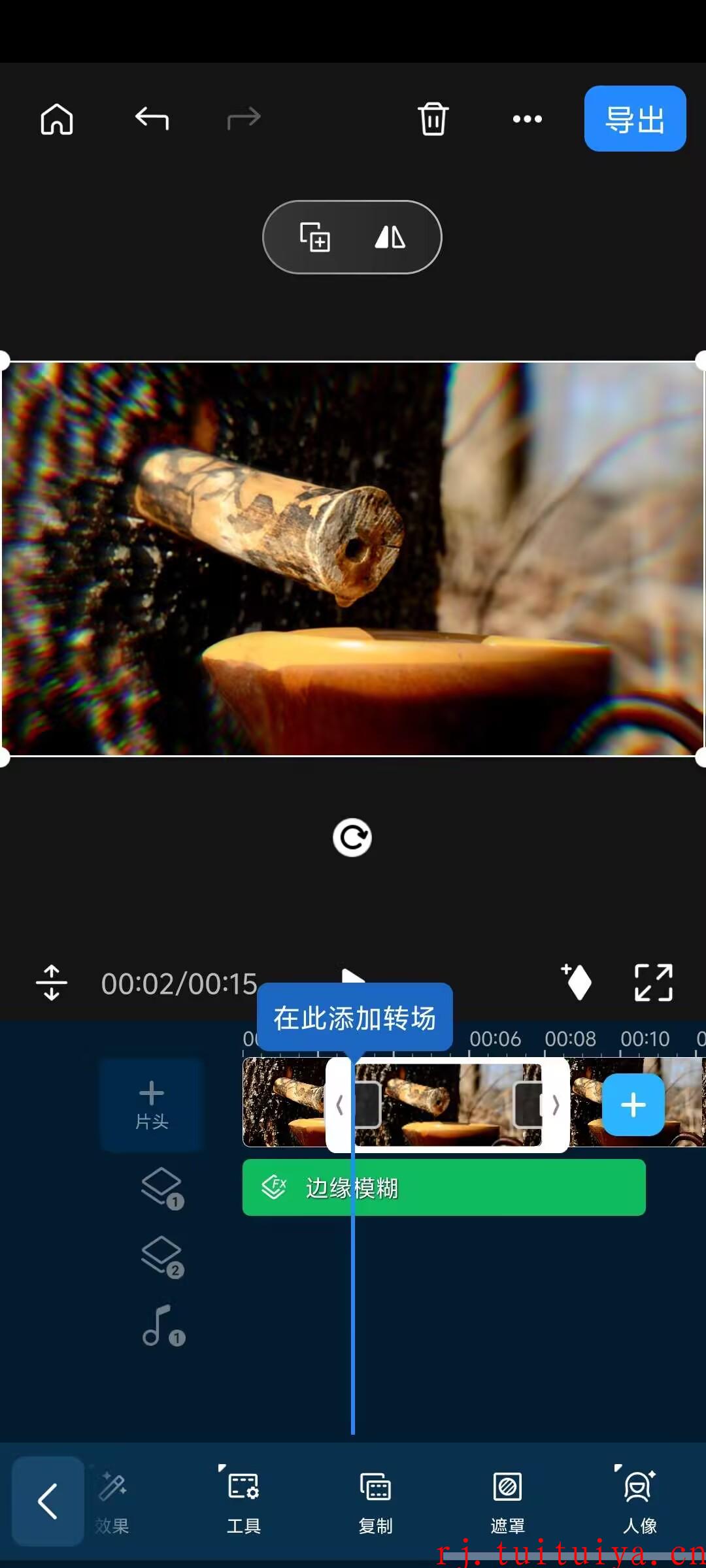Duplicate layer using the copy-plus icon
Image resolution: width=706 pixels, height=1568 pixels.
tap(314, 237)
